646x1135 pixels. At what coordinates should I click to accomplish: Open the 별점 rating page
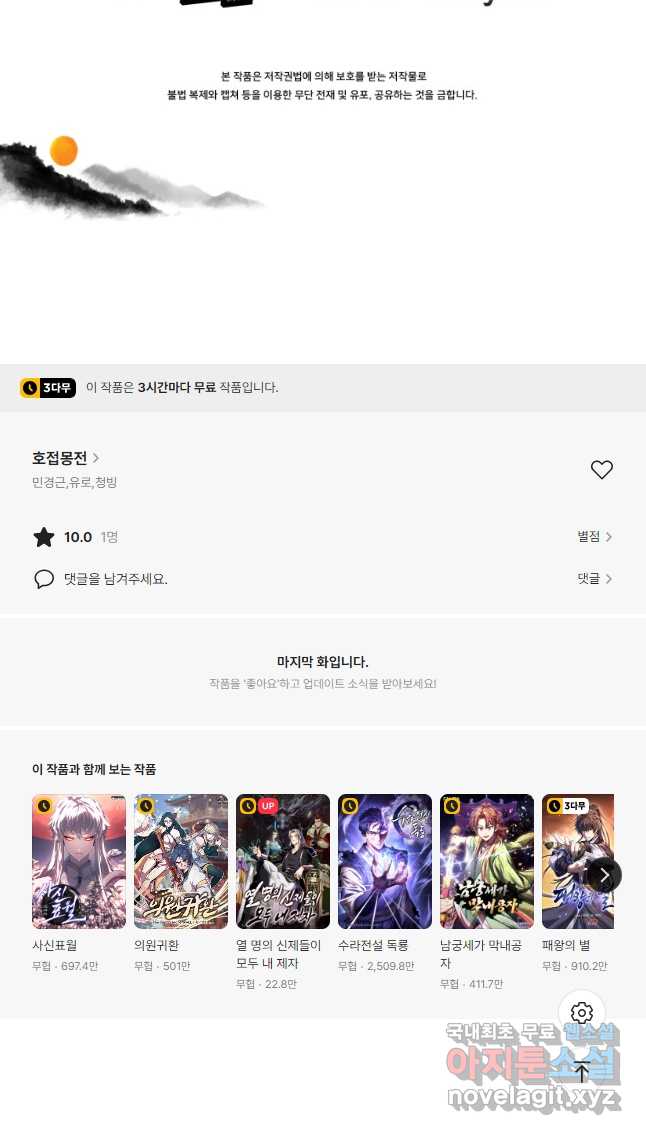[595, 536]
